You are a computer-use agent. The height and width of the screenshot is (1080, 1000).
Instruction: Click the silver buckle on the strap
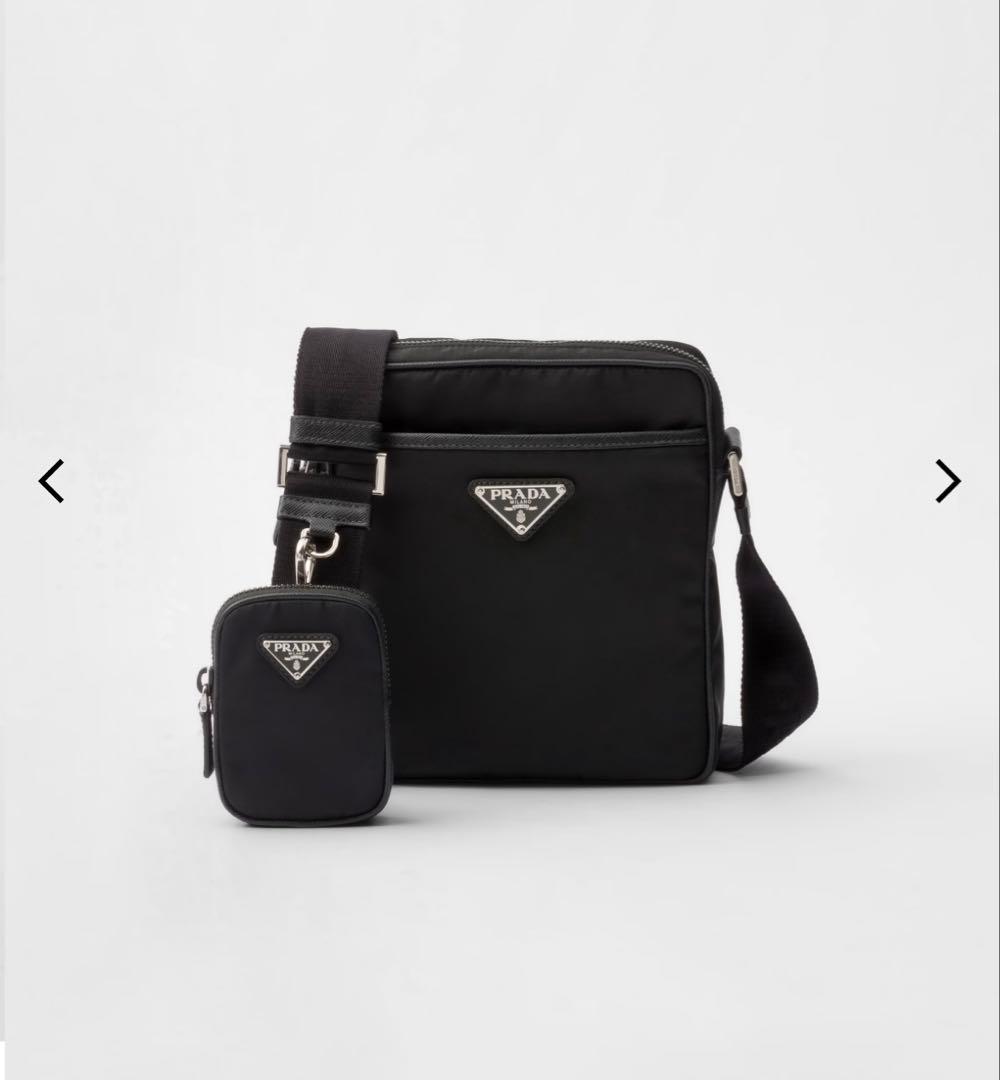(330, 470)
